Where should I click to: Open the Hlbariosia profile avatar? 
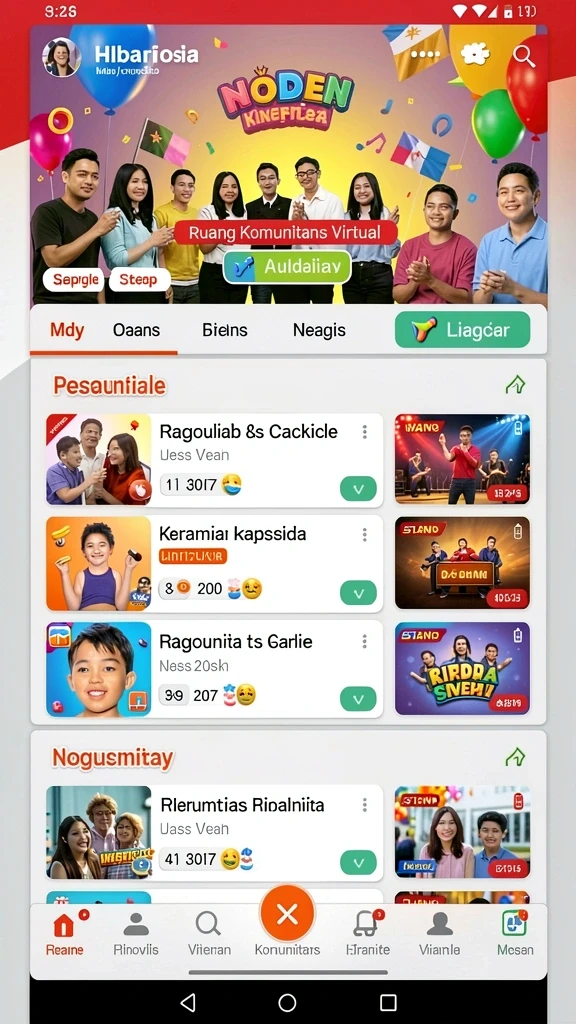pos(61,57)
